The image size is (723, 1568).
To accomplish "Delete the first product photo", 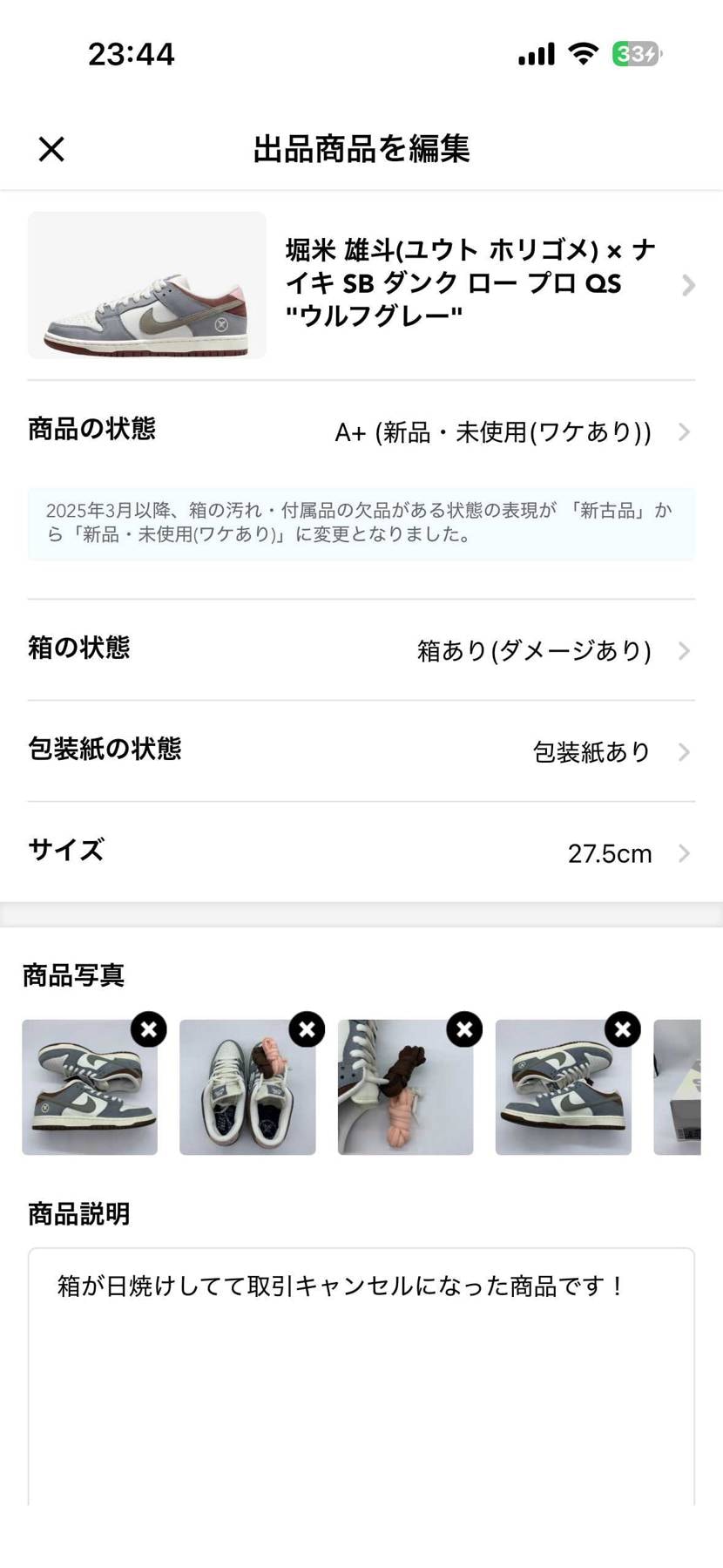I will (x=149, y=1029).
